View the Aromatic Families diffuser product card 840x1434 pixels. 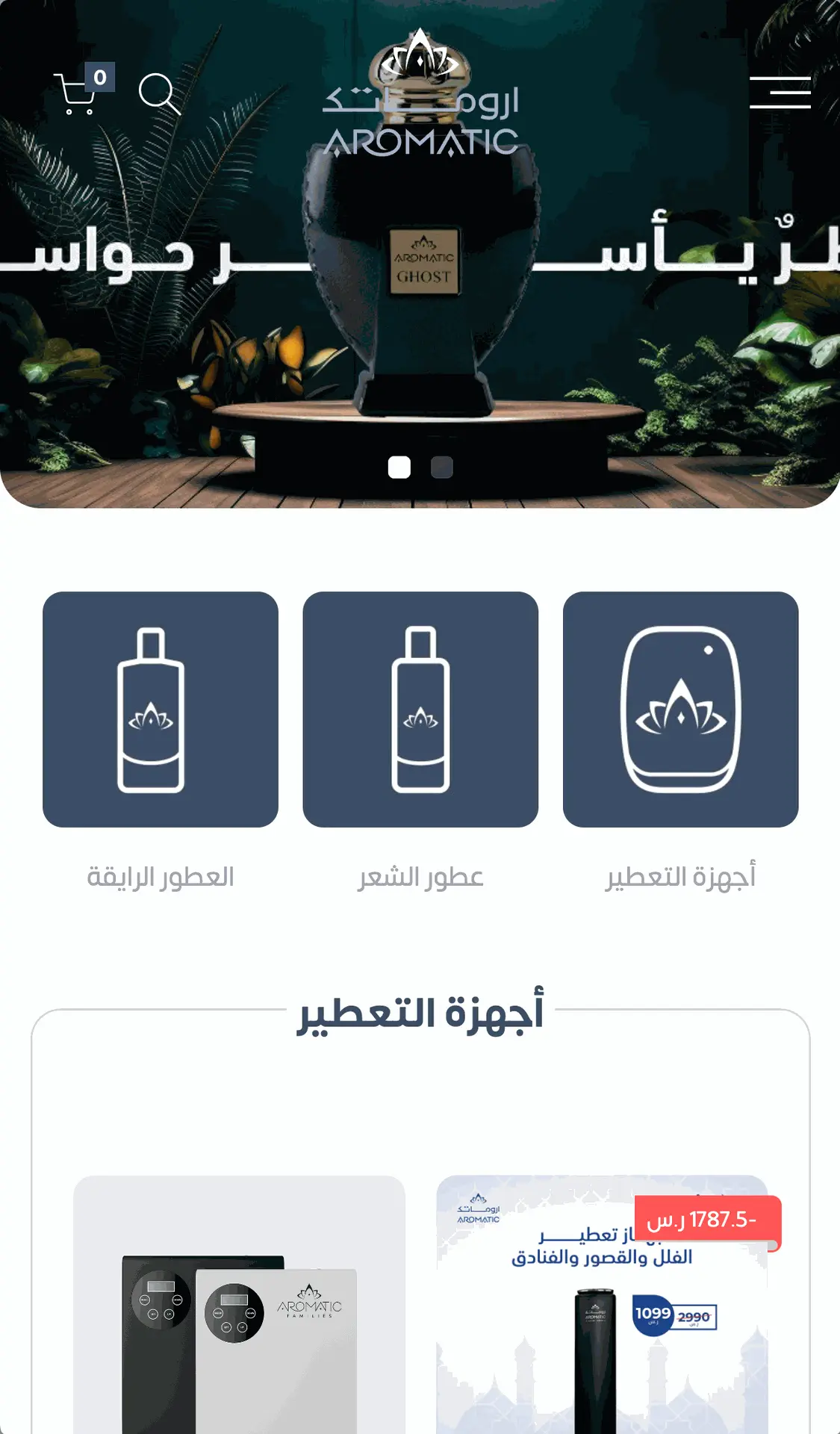pyautogui.click(x=239, y=1305)
